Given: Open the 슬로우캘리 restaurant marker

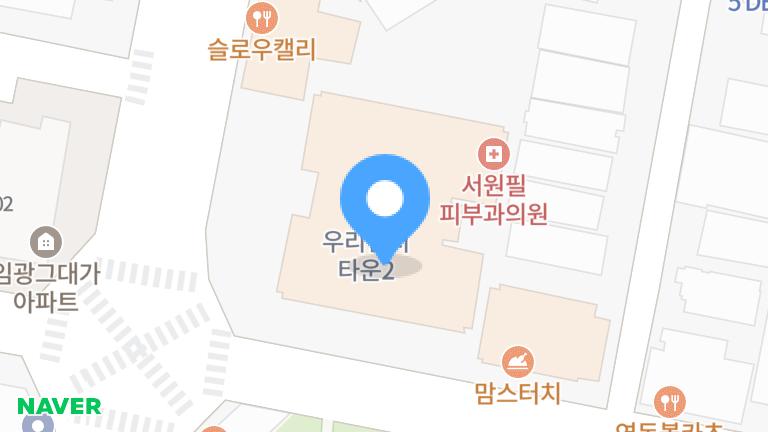Looking at the screenshot, I should (262, 17).
